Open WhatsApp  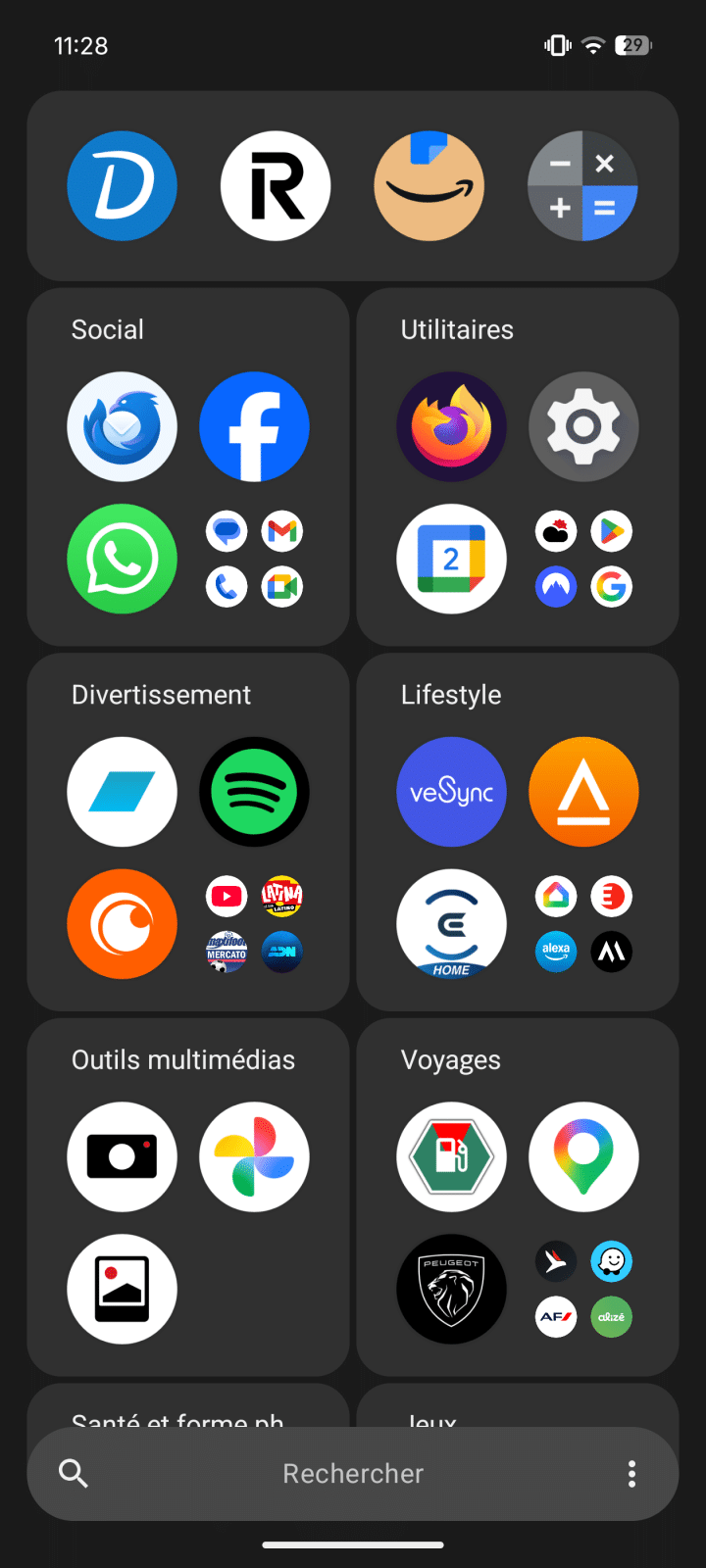pos(122,559)
